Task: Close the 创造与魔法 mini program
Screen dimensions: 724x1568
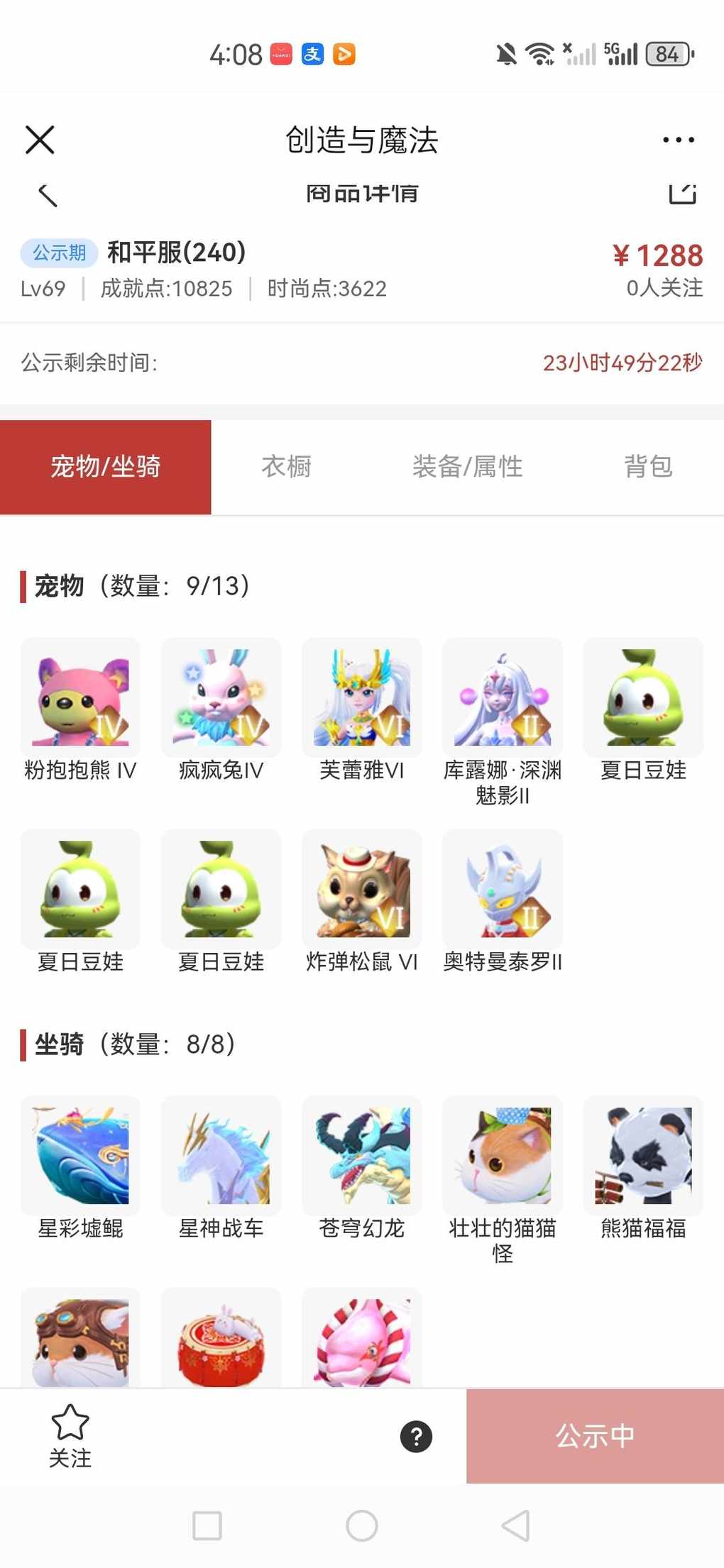Action: (40, 140)
